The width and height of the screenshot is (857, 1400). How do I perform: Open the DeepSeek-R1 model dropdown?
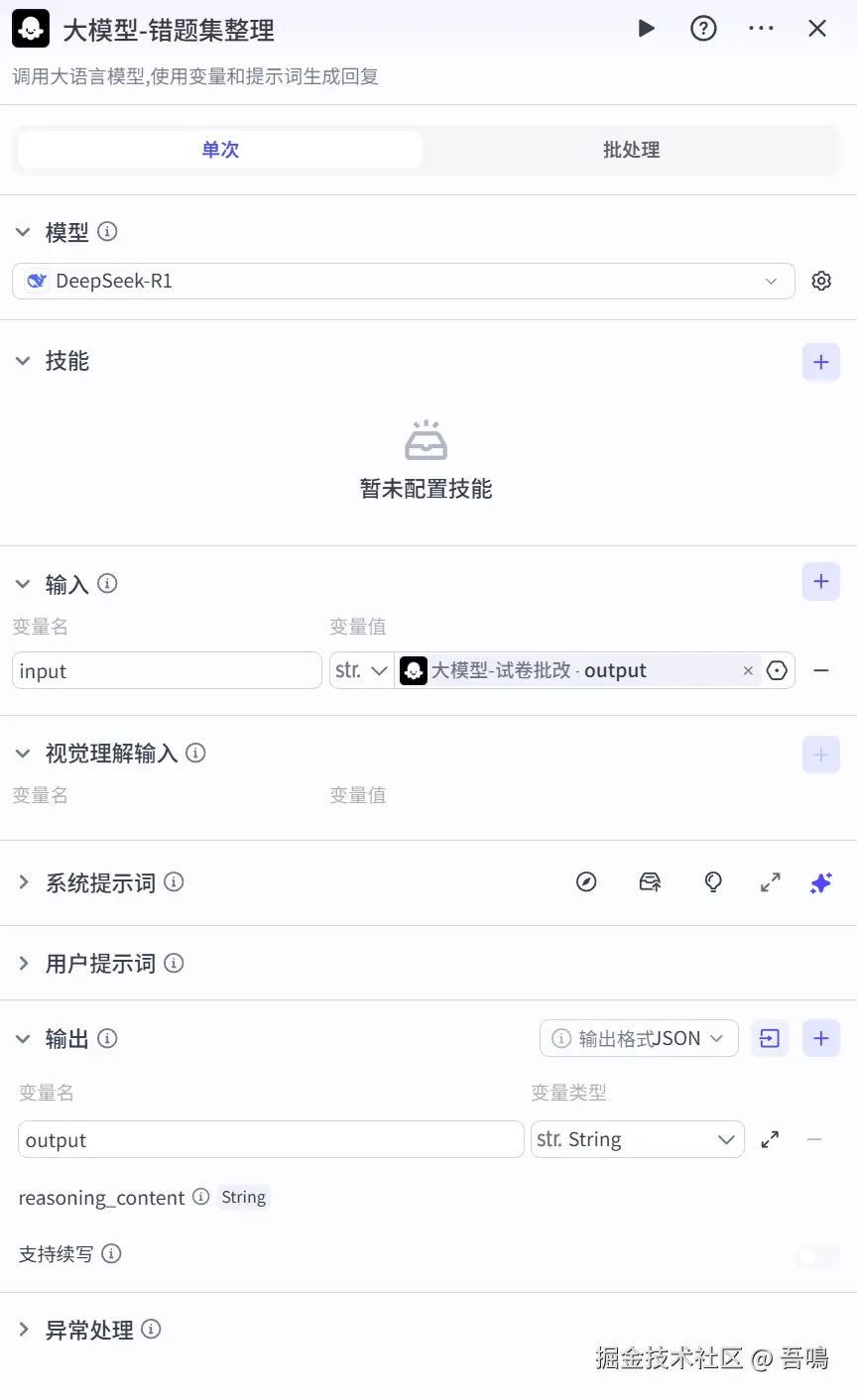click(x=403, y=281)
